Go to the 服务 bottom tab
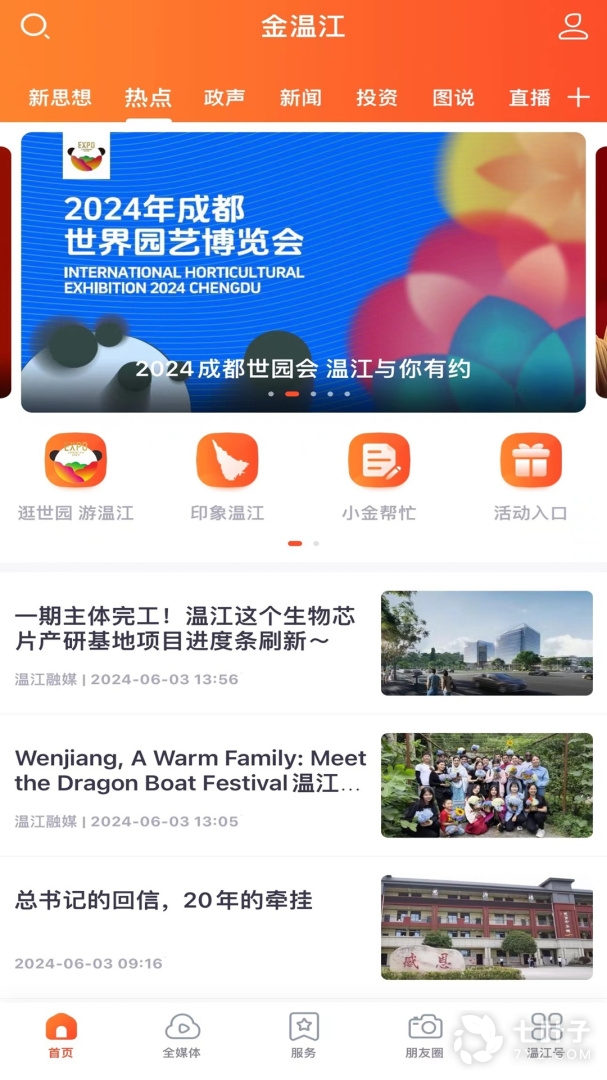Viewport: 607px width, 1080px height. tap(304, 1036)
